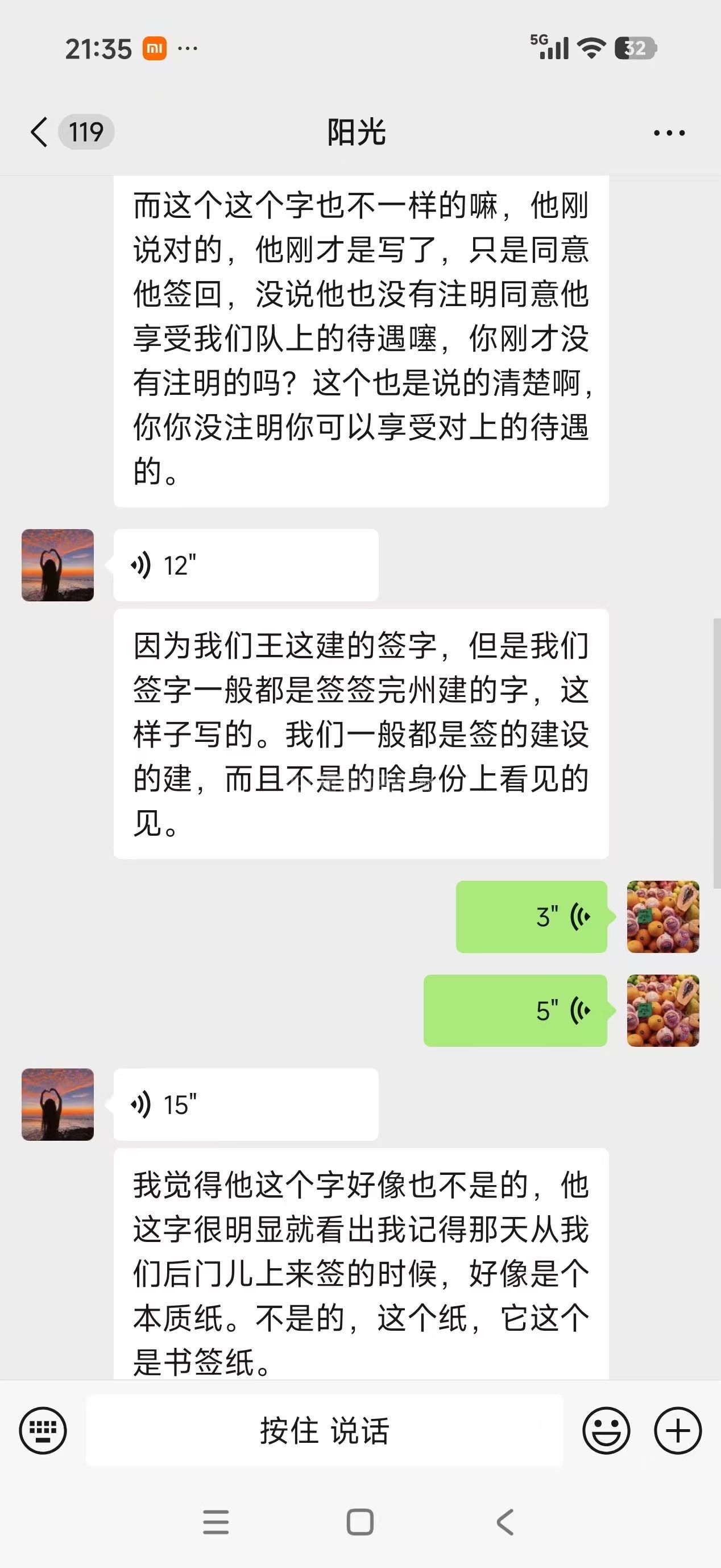
Task: Switch to keyboard text input
Action: 43,1430
